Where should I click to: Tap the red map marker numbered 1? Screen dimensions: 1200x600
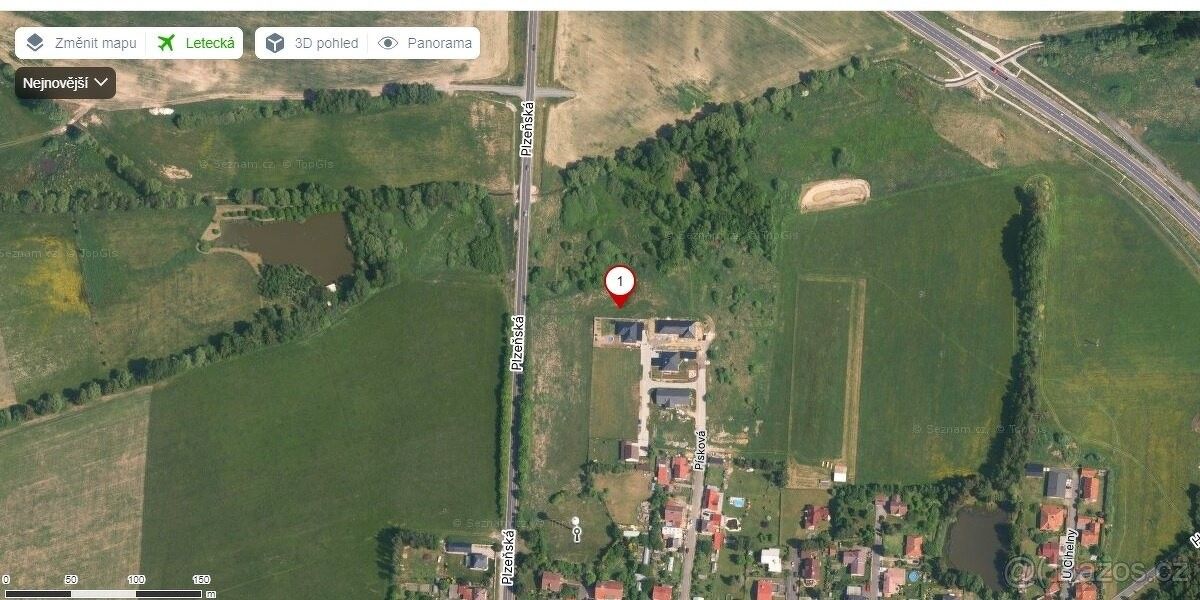(620, 284)
